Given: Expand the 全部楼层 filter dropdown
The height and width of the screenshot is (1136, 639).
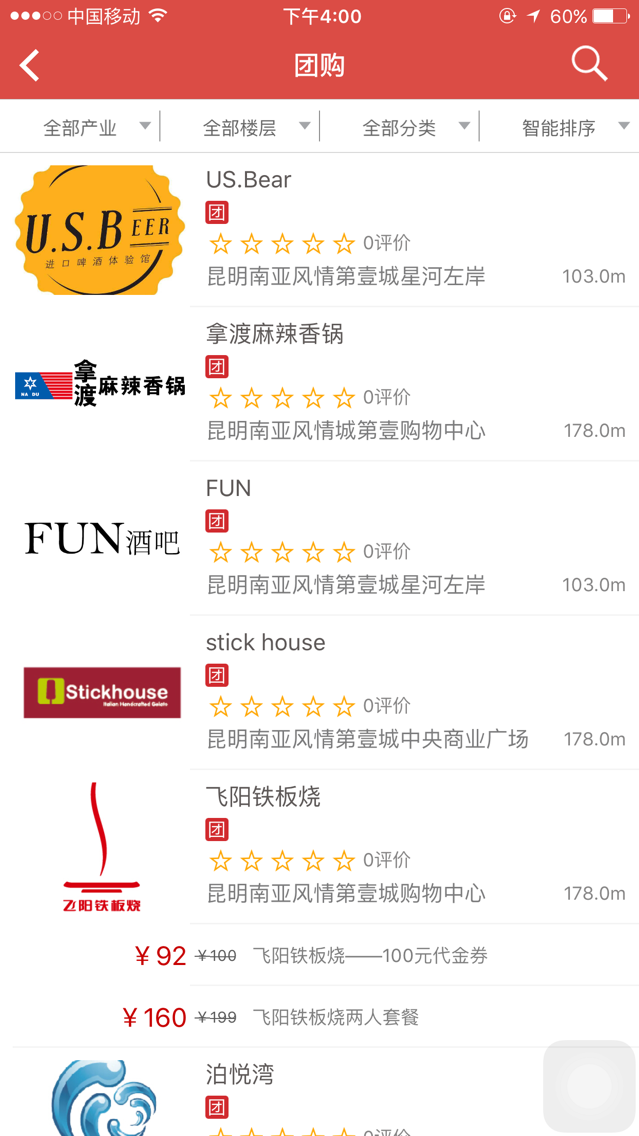Looking at the screenshot, I should (256, 127).
